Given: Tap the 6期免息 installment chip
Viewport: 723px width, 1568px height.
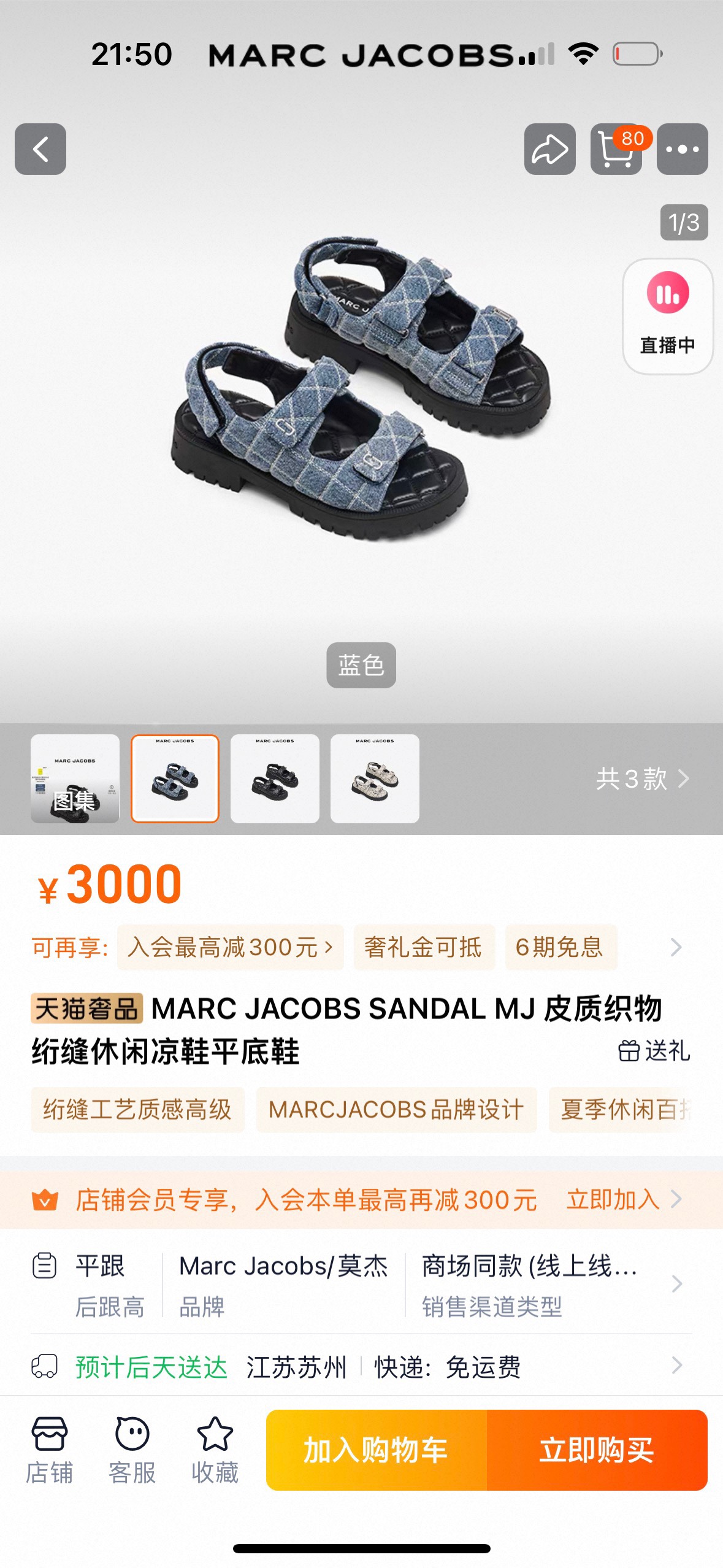Looking at the screenshot, I should tap(560, 947).
